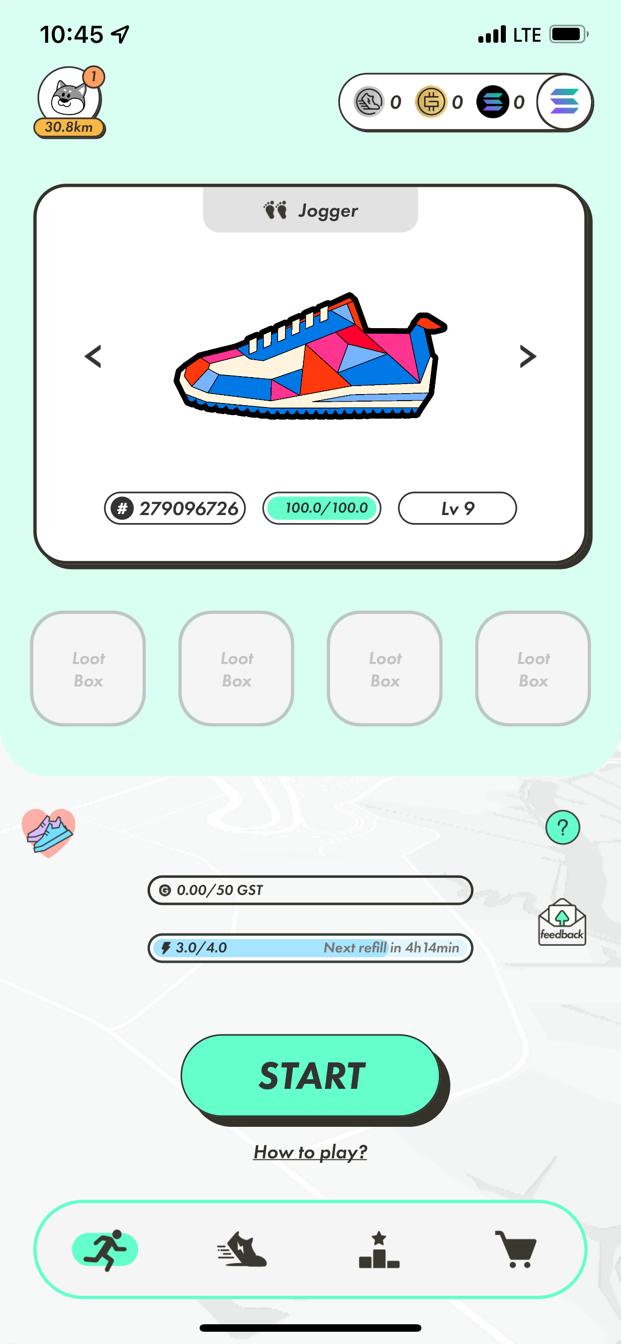The width and height of the screenshot is (621, 1344).
Task: Switch to the running tab
Action: click(x=105, y=1250)
